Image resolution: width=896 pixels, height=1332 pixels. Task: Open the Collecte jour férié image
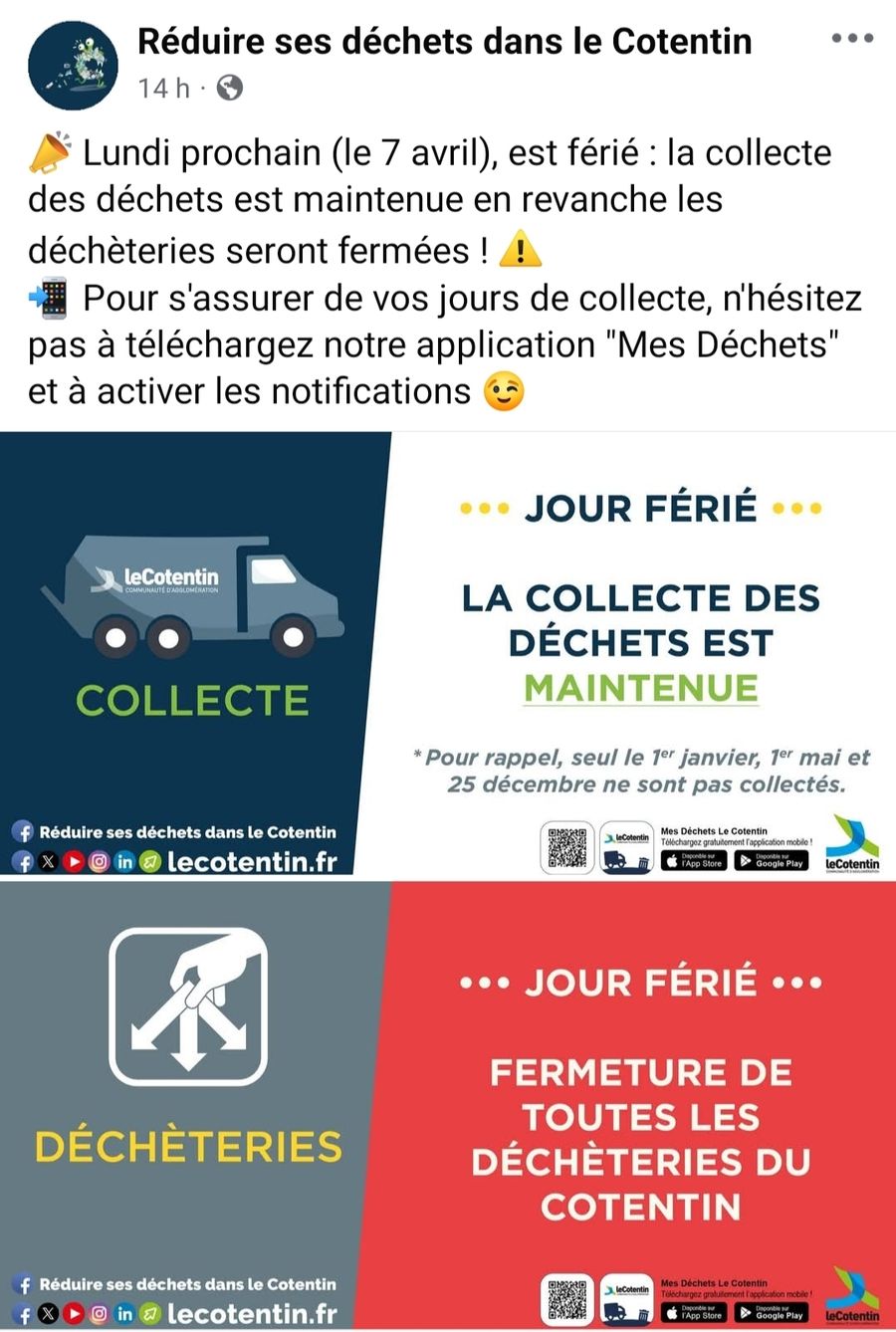[448, 654]
